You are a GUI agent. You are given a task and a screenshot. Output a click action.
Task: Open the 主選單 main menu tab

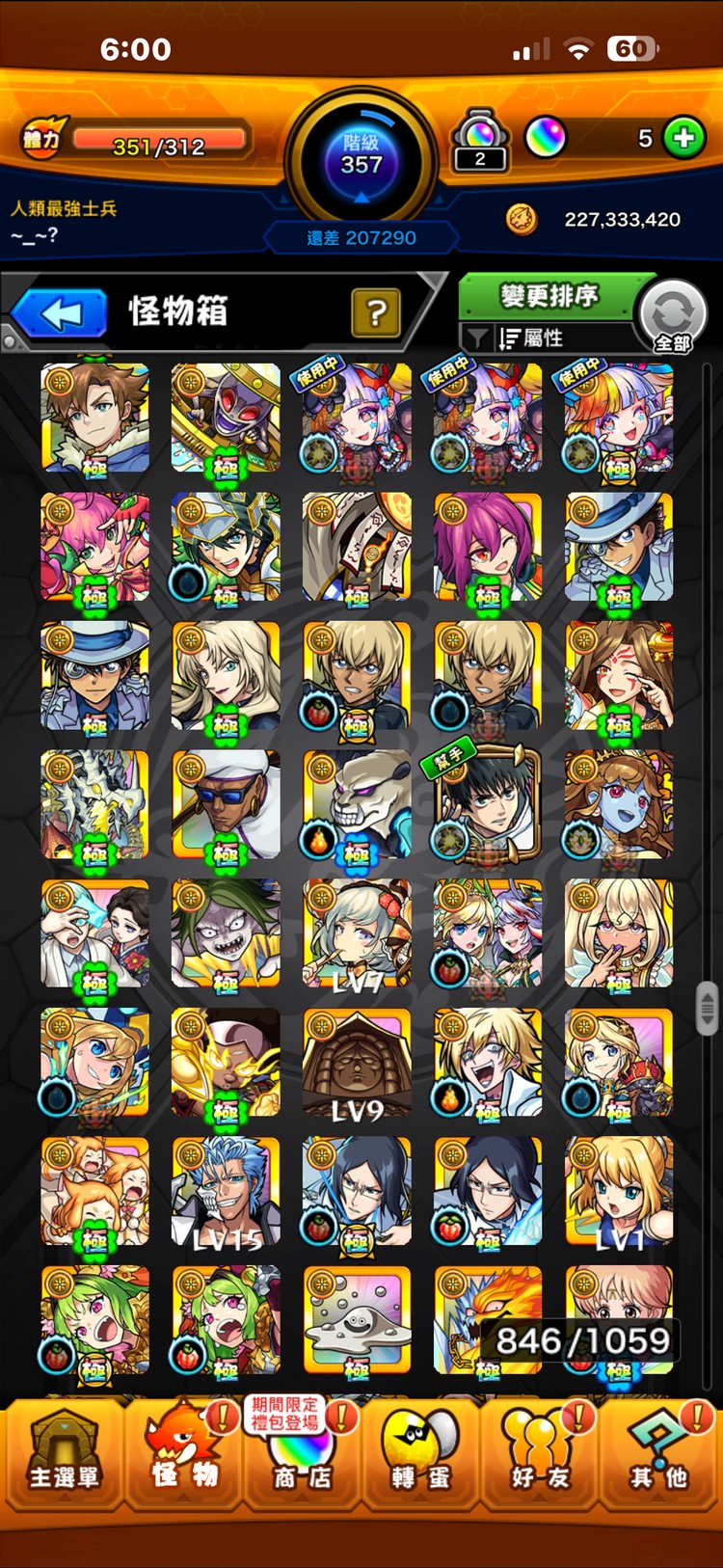[63, 1456]
